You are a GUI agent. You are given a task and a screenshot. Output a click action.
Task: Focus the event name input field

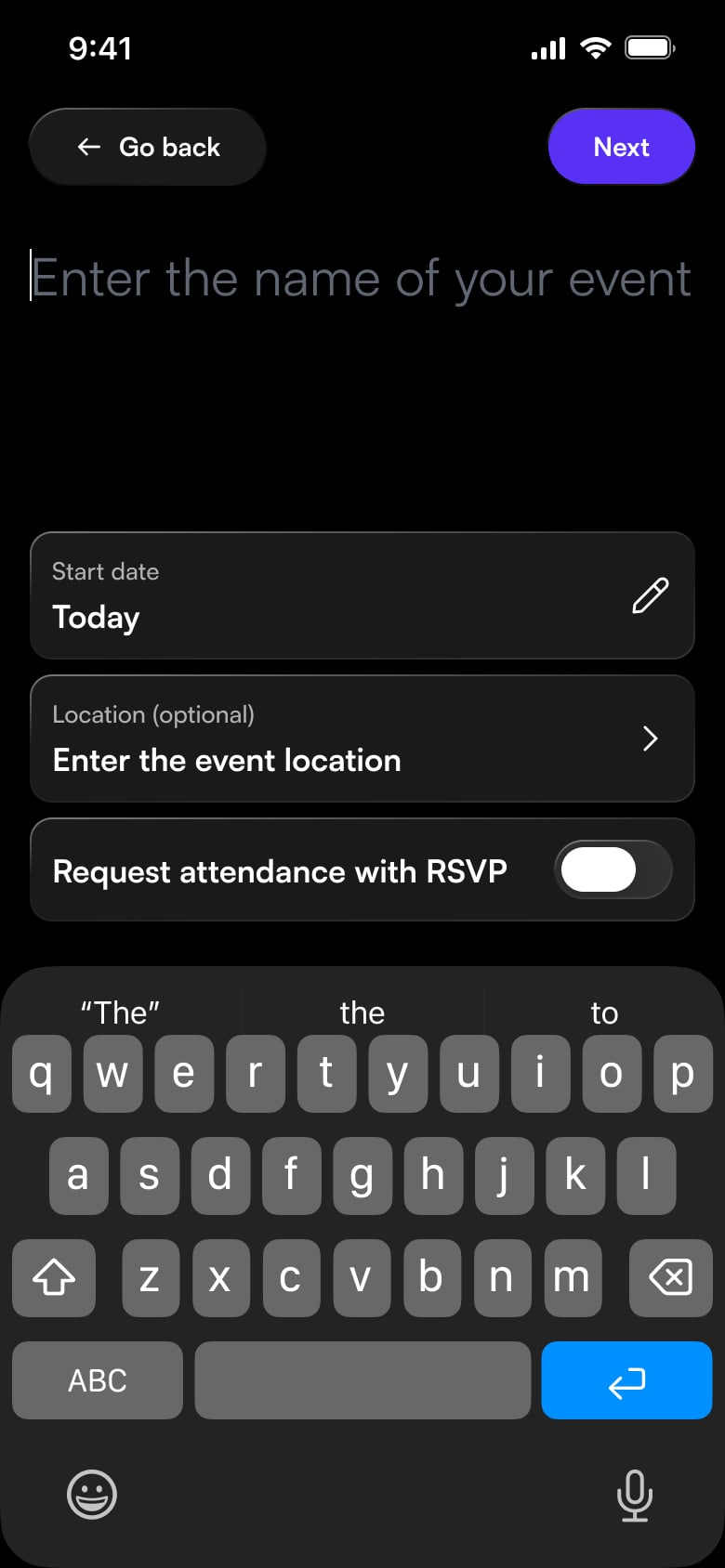click(362, 278)
